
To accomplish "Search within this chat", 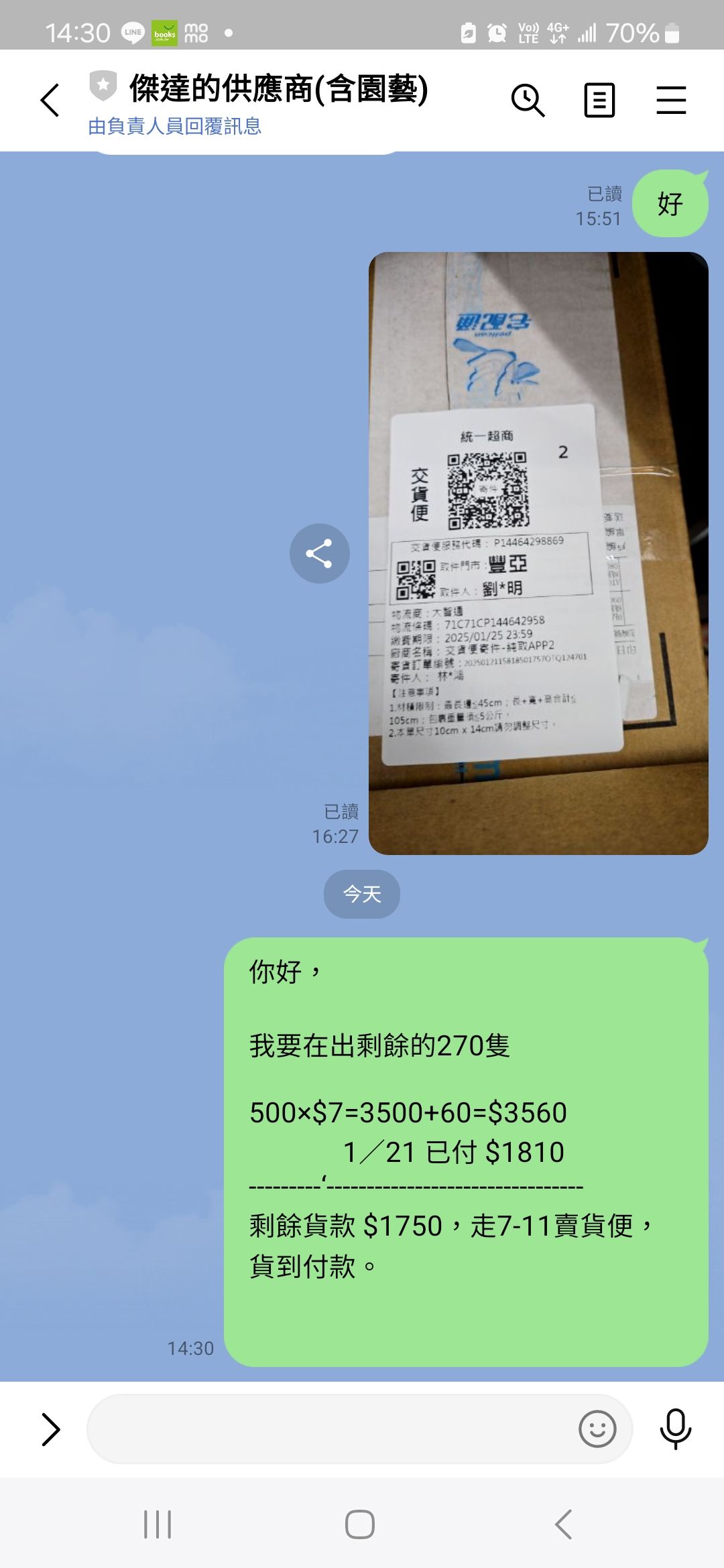I will [x=528, y=101].
